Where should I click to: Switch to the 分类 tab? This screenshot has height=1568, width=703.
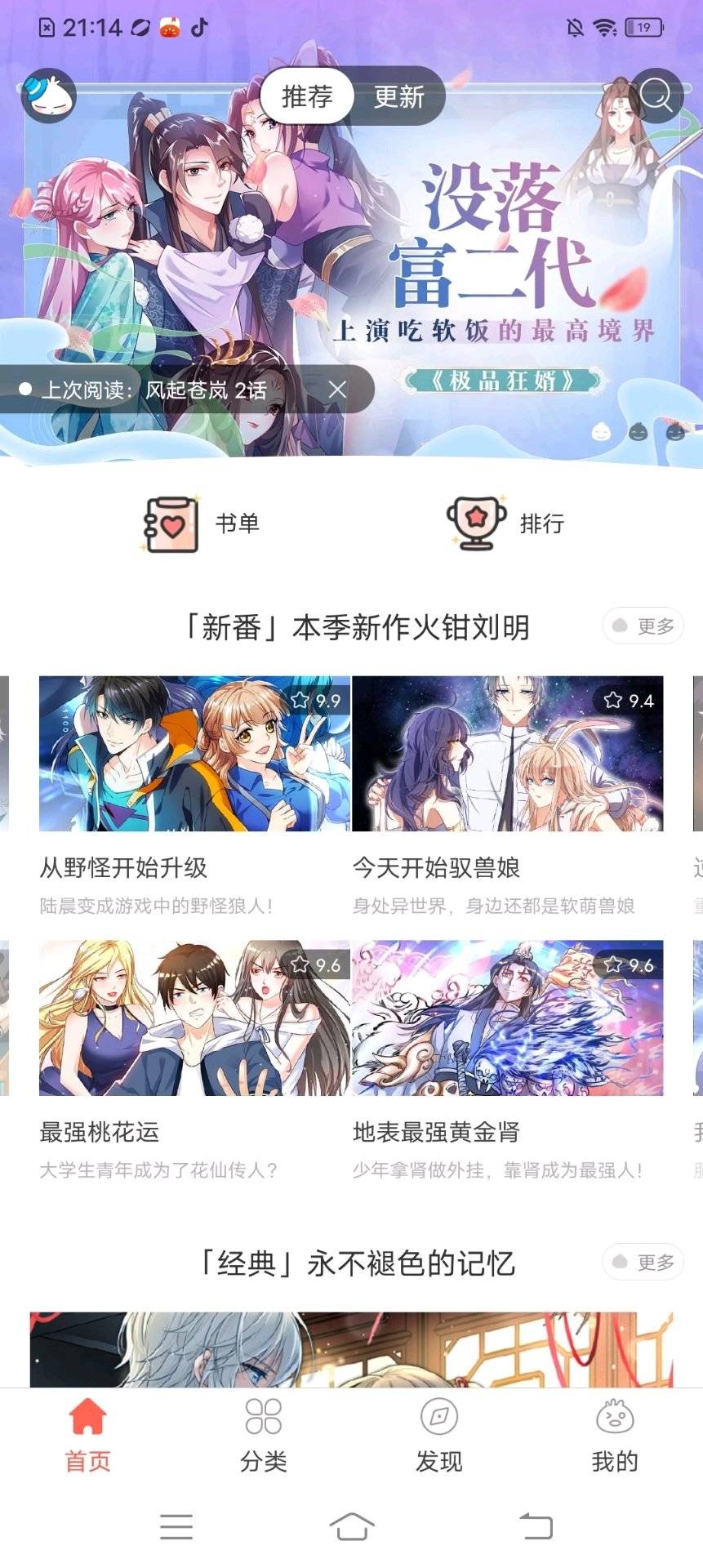coord(263,1434)
